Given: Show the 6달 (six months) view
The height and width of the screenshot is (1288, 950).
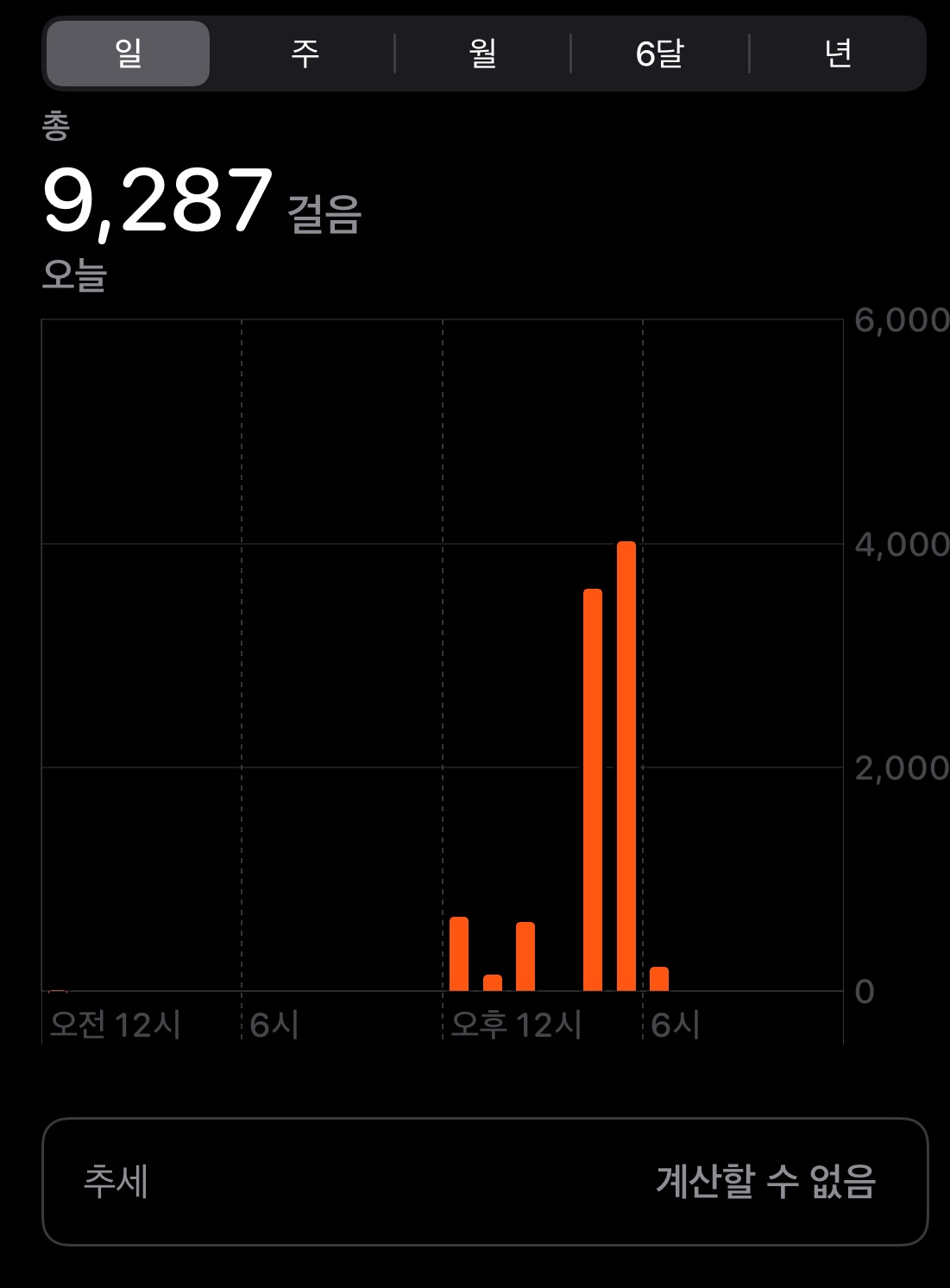Looking at the screenshot, I should coord(659,54).
